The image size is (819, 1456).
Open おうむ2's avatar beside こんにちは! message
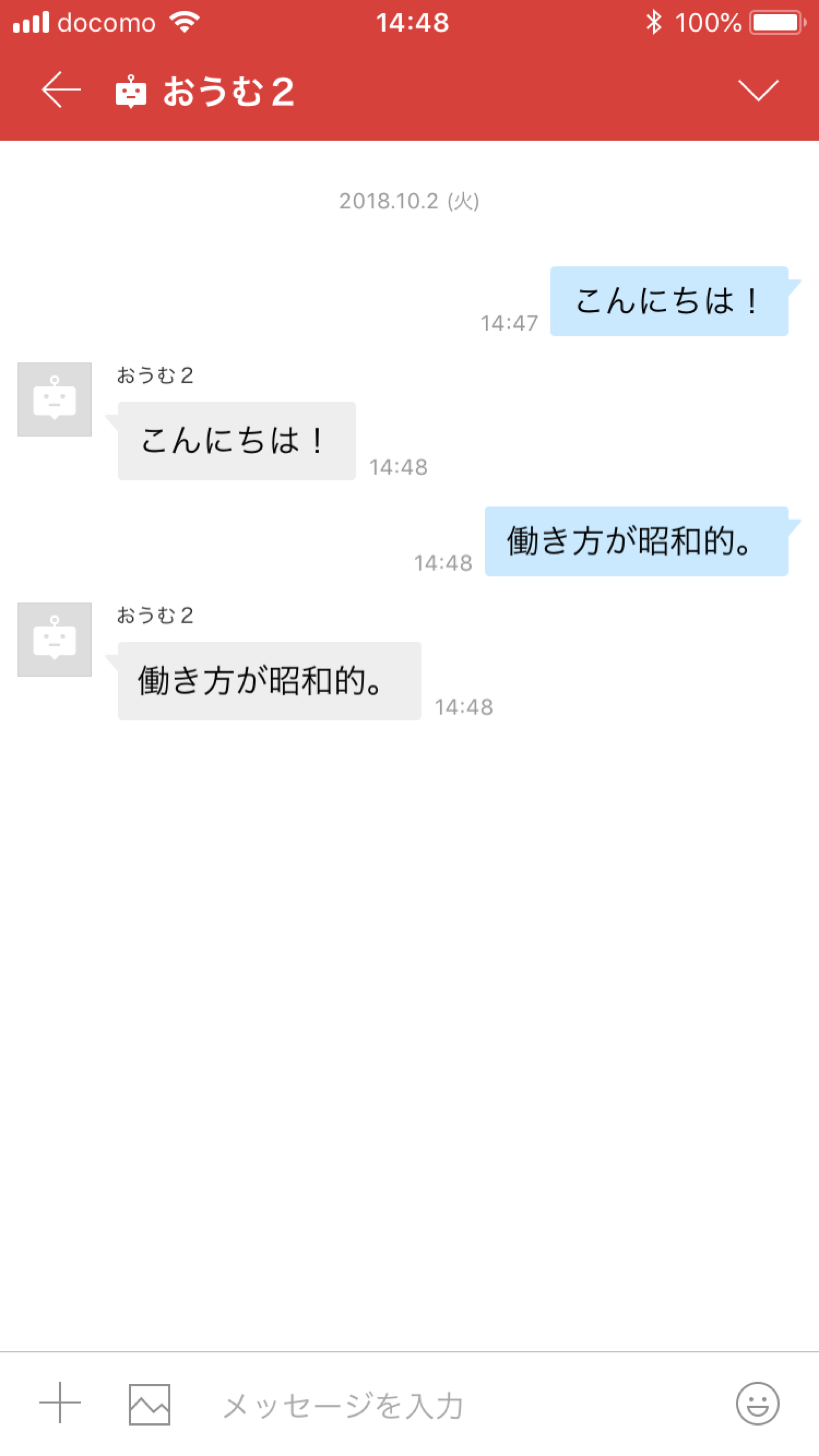(54, 399)
